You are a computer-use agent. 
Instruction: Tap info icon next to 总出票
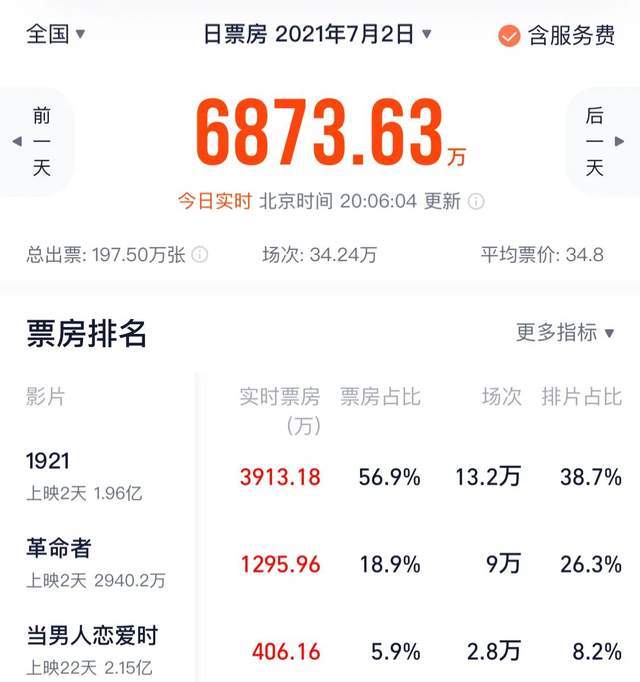200,255
